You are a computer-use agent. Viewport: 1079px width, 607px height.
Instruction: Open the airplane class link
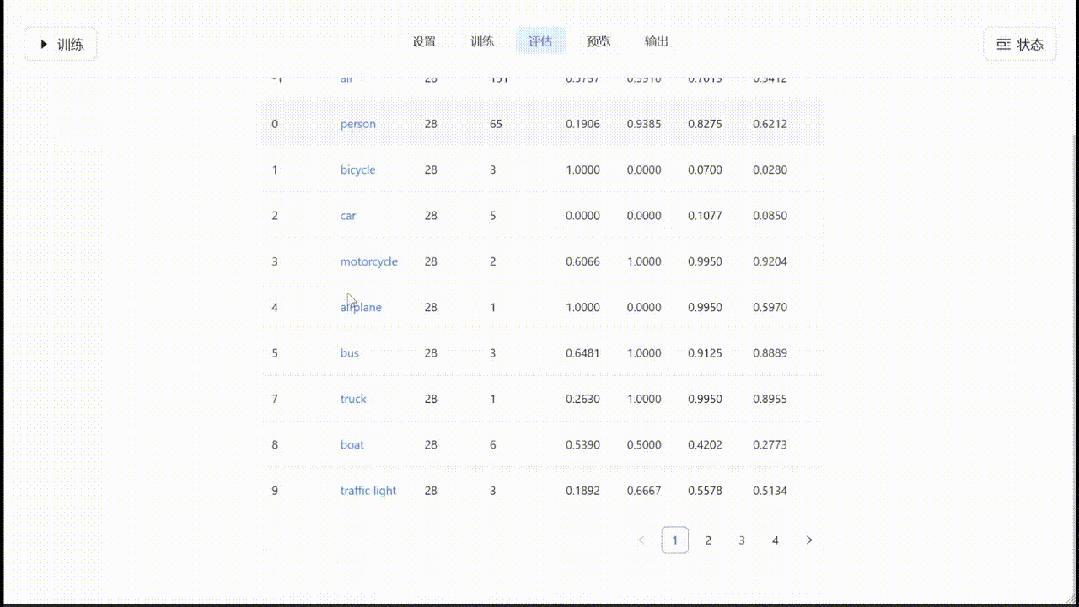(x=362, y=307)
